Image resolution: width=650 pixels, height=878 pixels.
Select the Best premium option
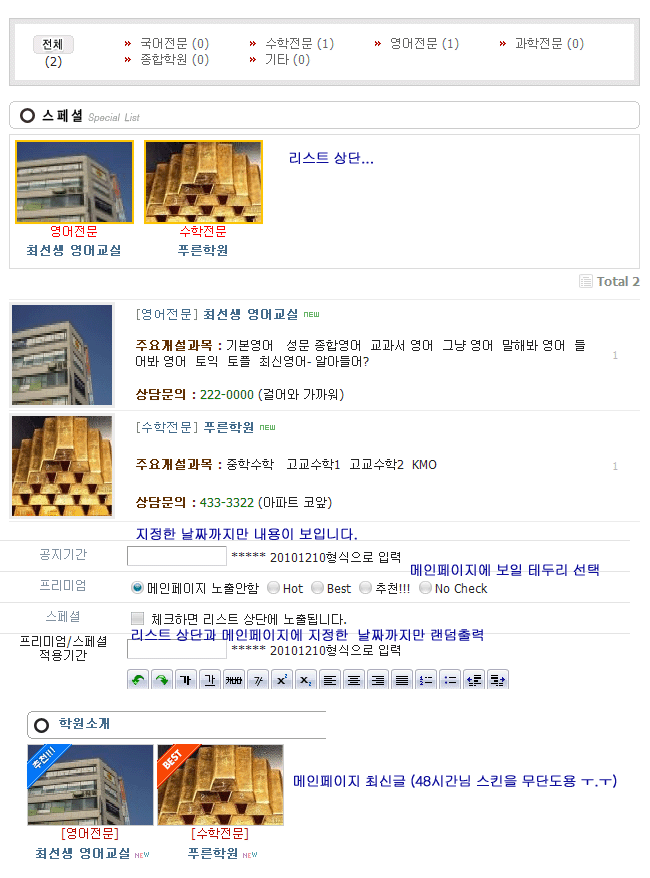tap(317, 588)
